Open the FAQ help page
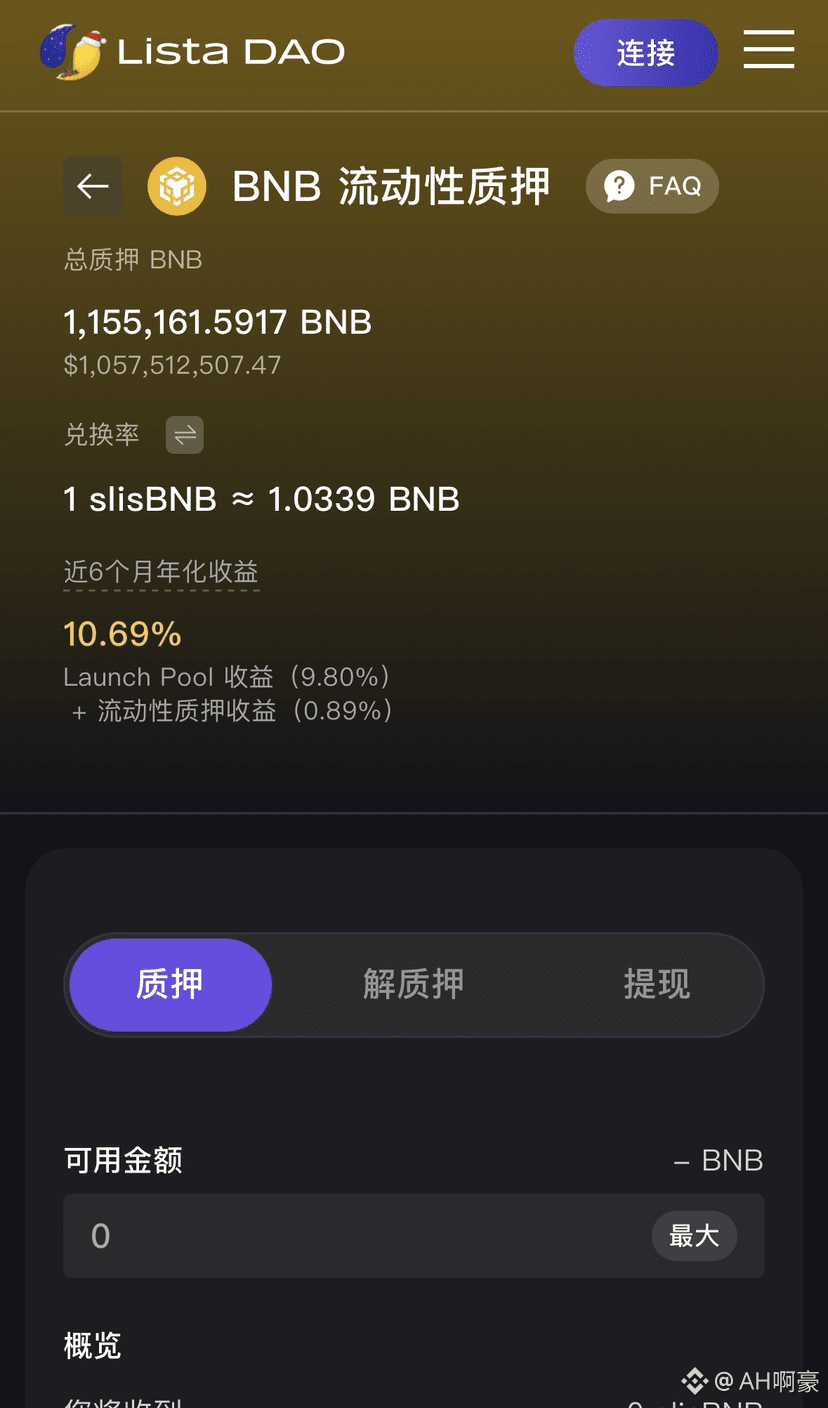This screenshot has height=1408, width=828. click(652, 186)
